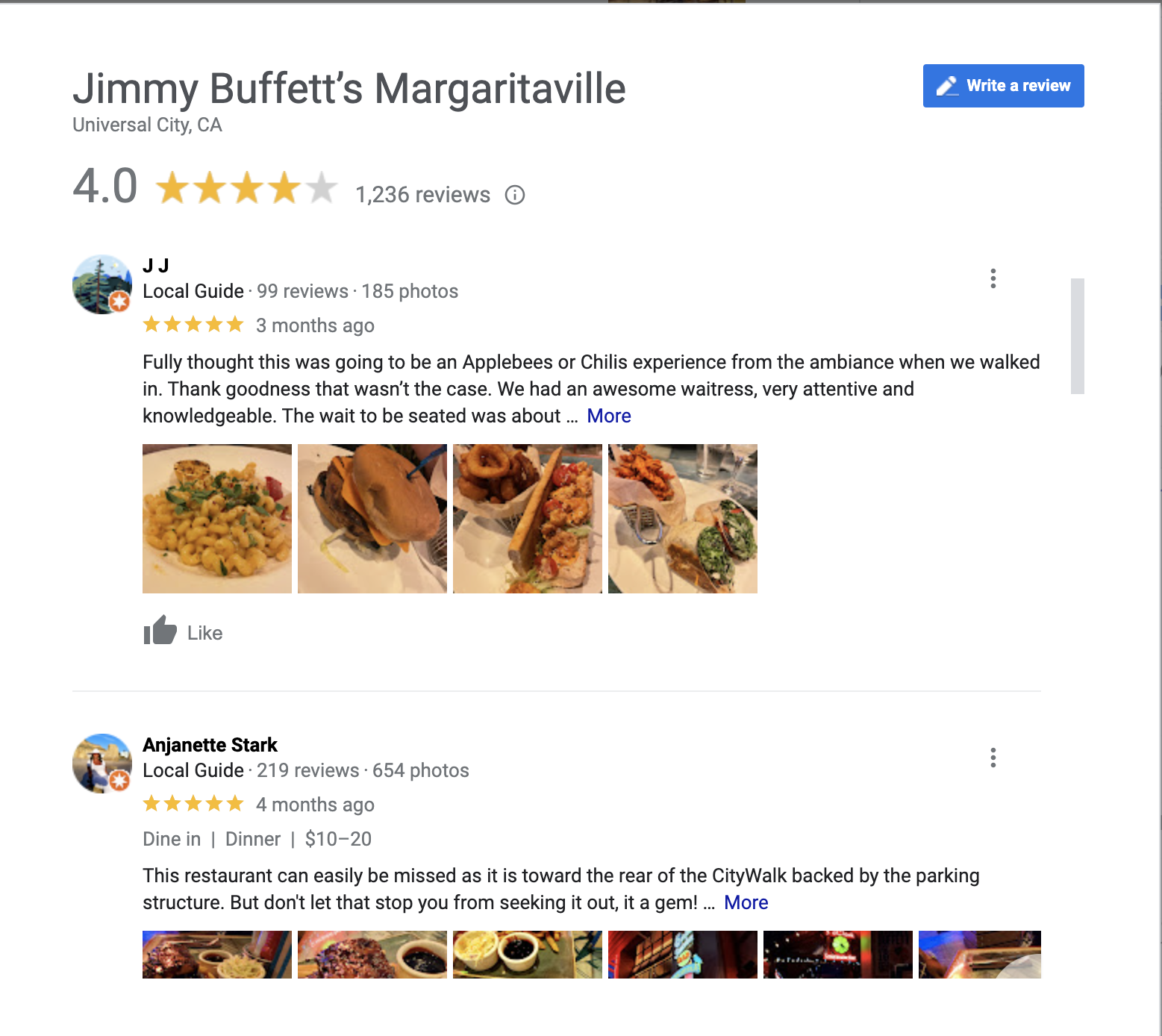The height and width of the screenshot is (1036, 1162).
Task: Open the info icon beside 1,236 reviews
Action: [x=515, y=195]
